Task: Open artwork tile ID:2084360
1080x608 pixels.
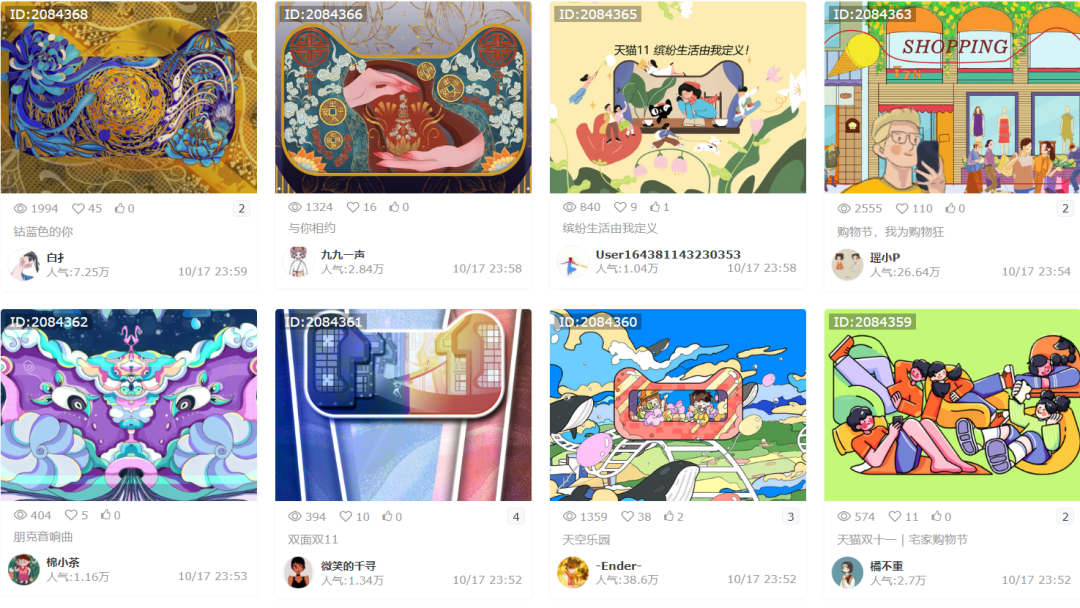Action: pyautogui.click(x=678, y=405)
